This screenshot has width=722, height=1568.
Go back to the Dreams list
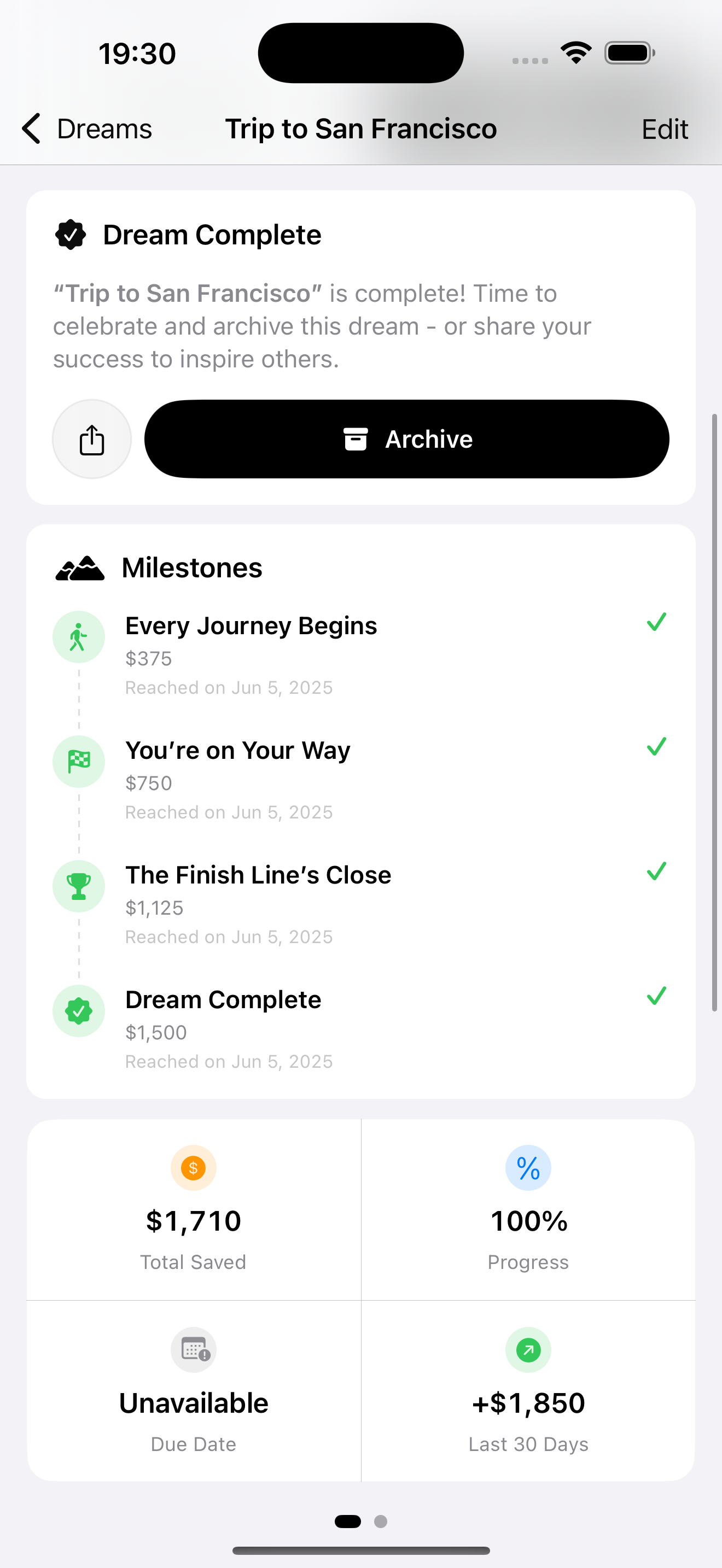86,129
